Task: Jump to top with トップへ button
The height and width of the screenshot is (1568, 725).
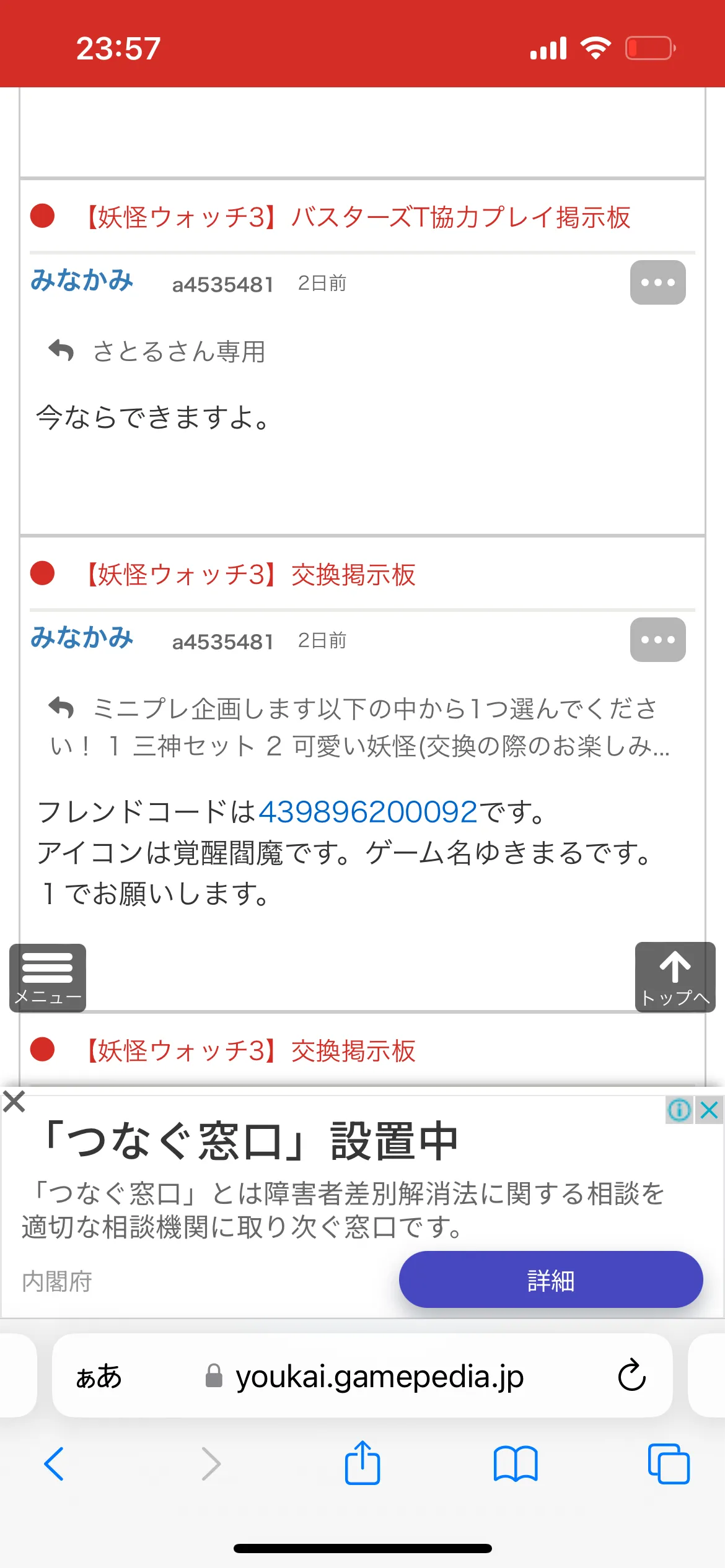Action: point(675,977)
